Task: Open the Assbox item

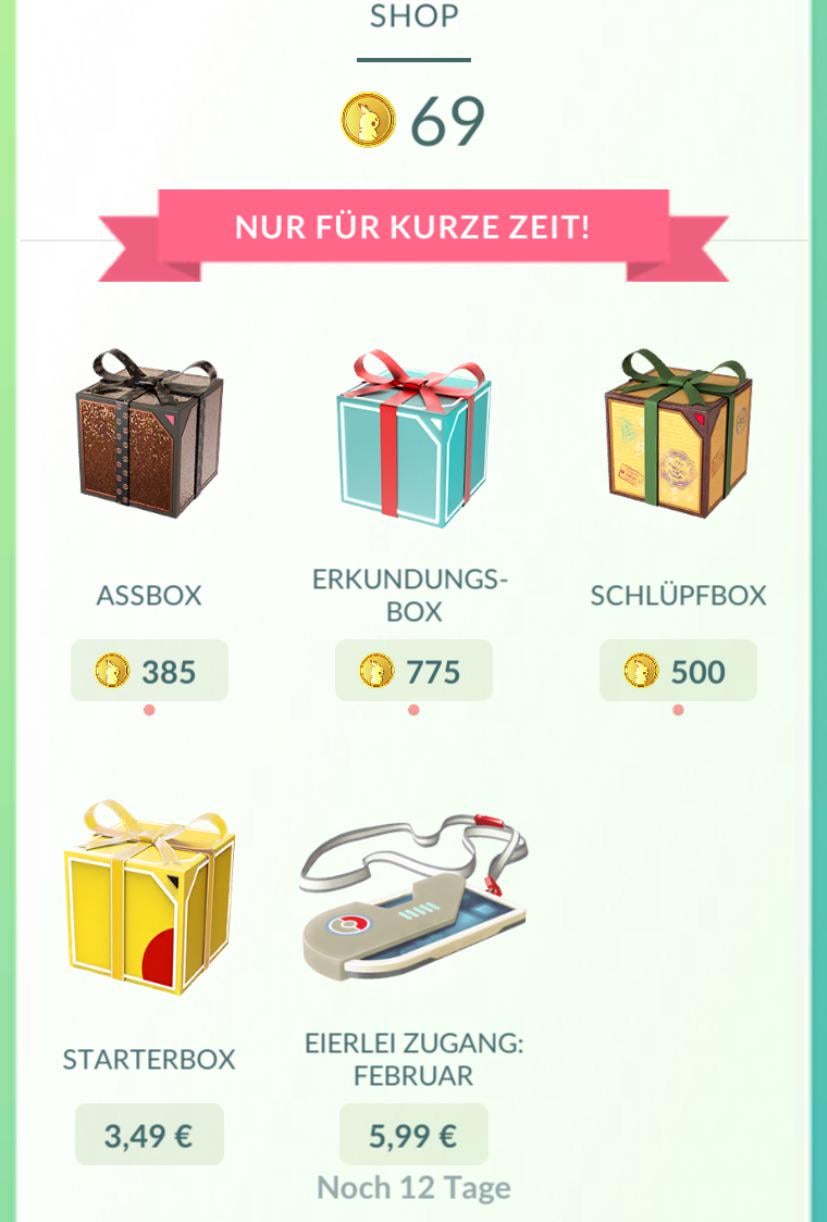Action: pos(149,433)
